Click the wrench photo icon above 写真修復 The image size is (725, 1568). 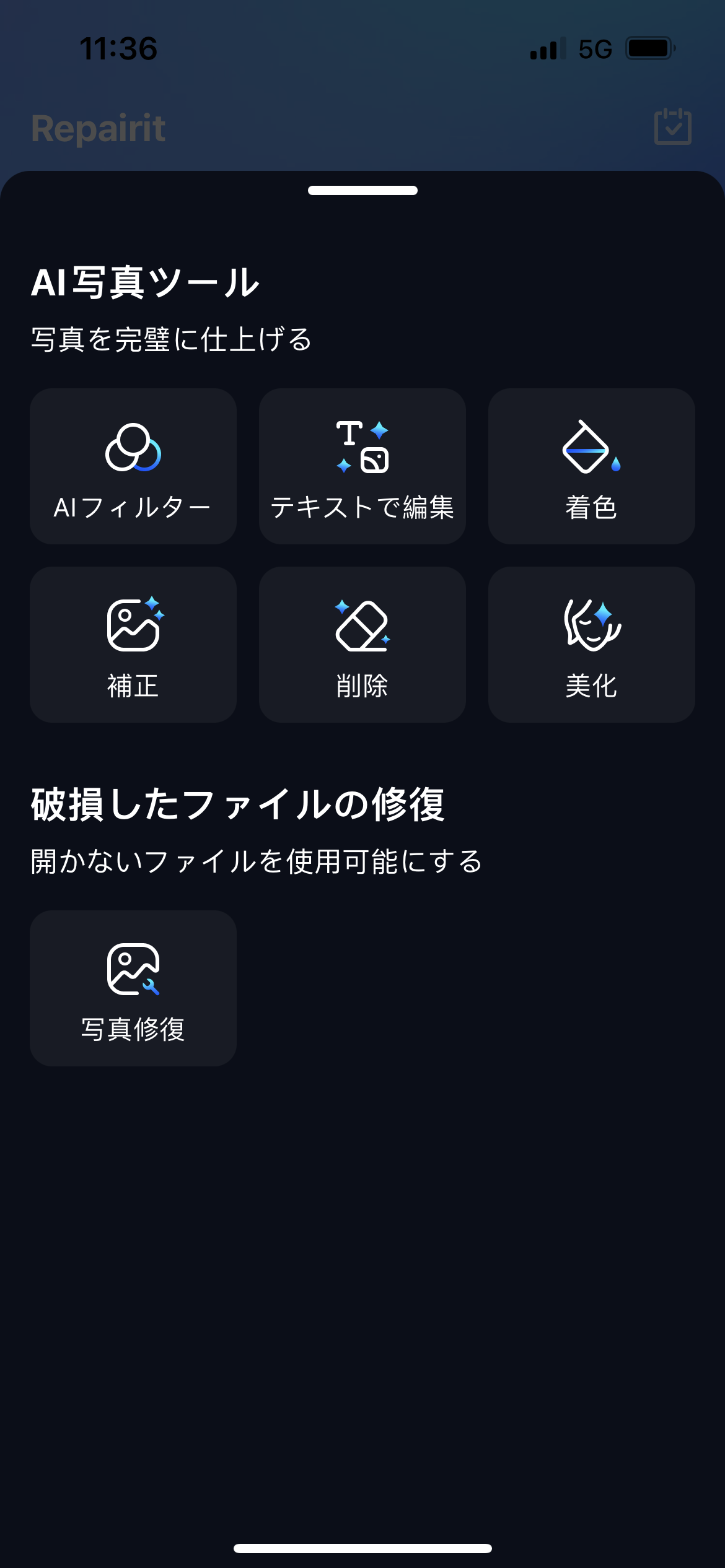click(133, 969)
